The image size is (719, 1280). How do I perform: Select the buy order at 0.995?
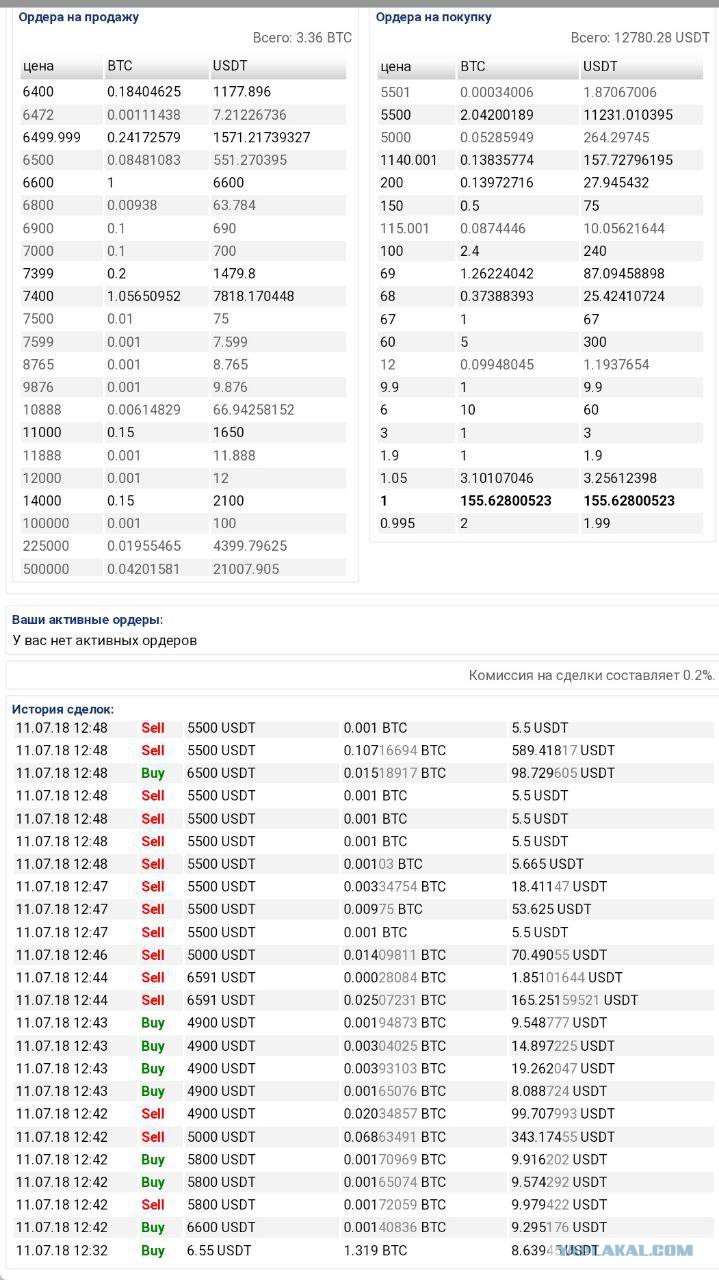tap(540, 524)
